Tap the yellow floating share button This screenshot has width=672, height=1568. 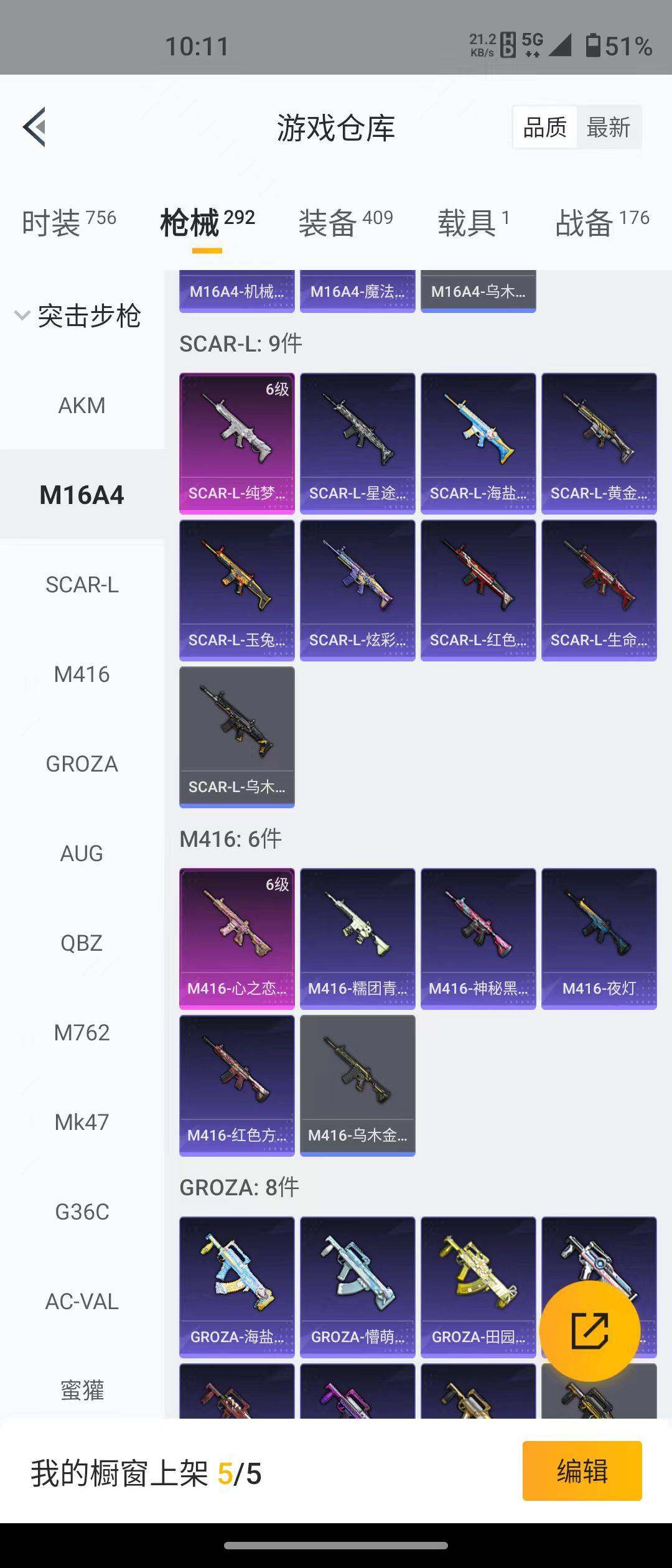tap(589, 1330)
